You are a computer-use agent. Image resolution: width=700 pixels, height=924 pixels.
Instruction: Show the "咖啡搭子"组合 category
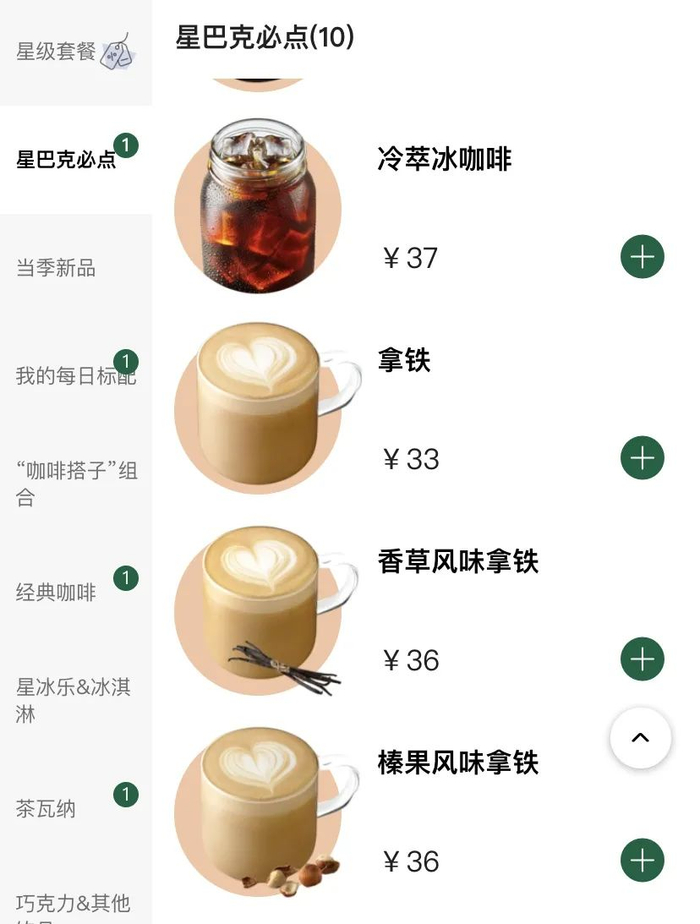(x=75, y=484)
